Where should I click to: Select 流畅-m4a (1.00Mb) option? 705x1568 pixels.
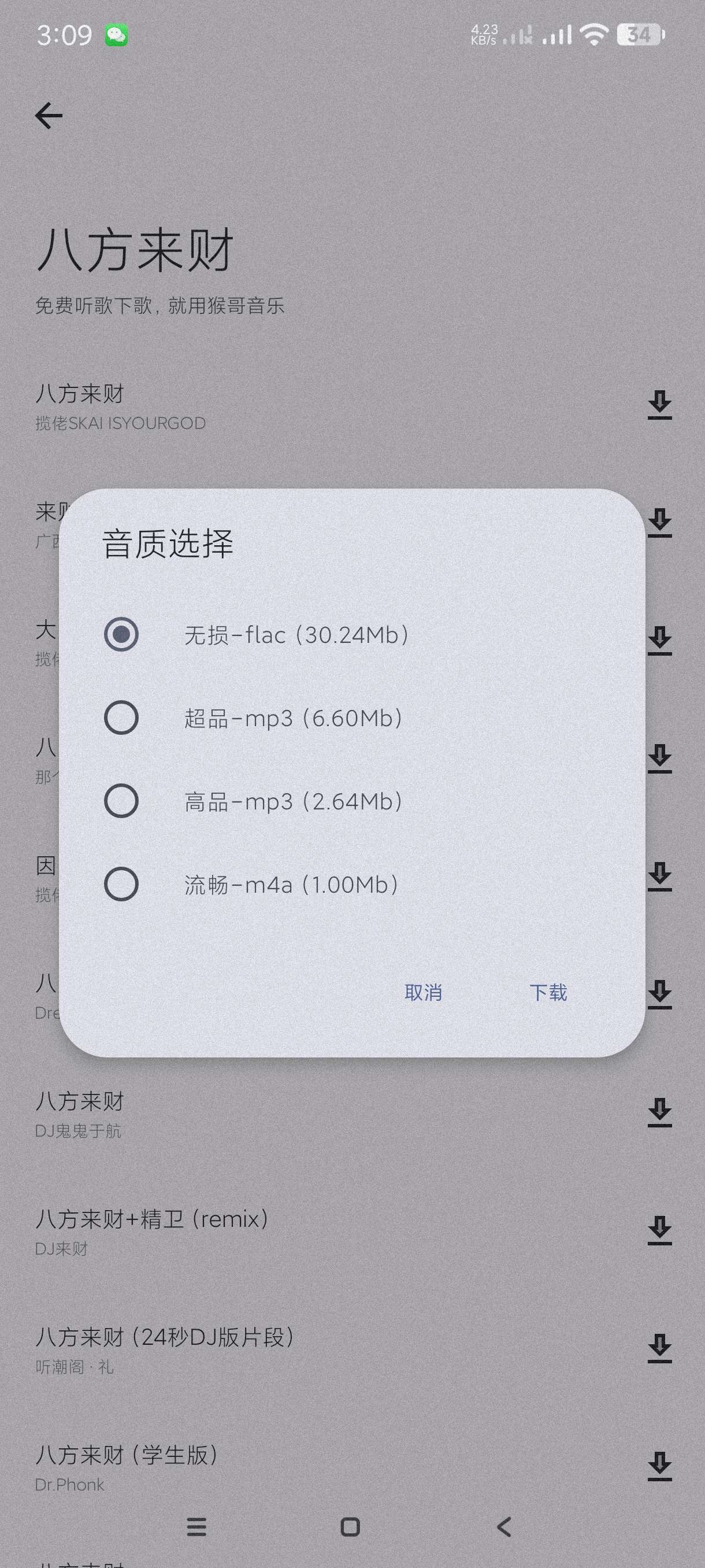click(x=121, y=885)
